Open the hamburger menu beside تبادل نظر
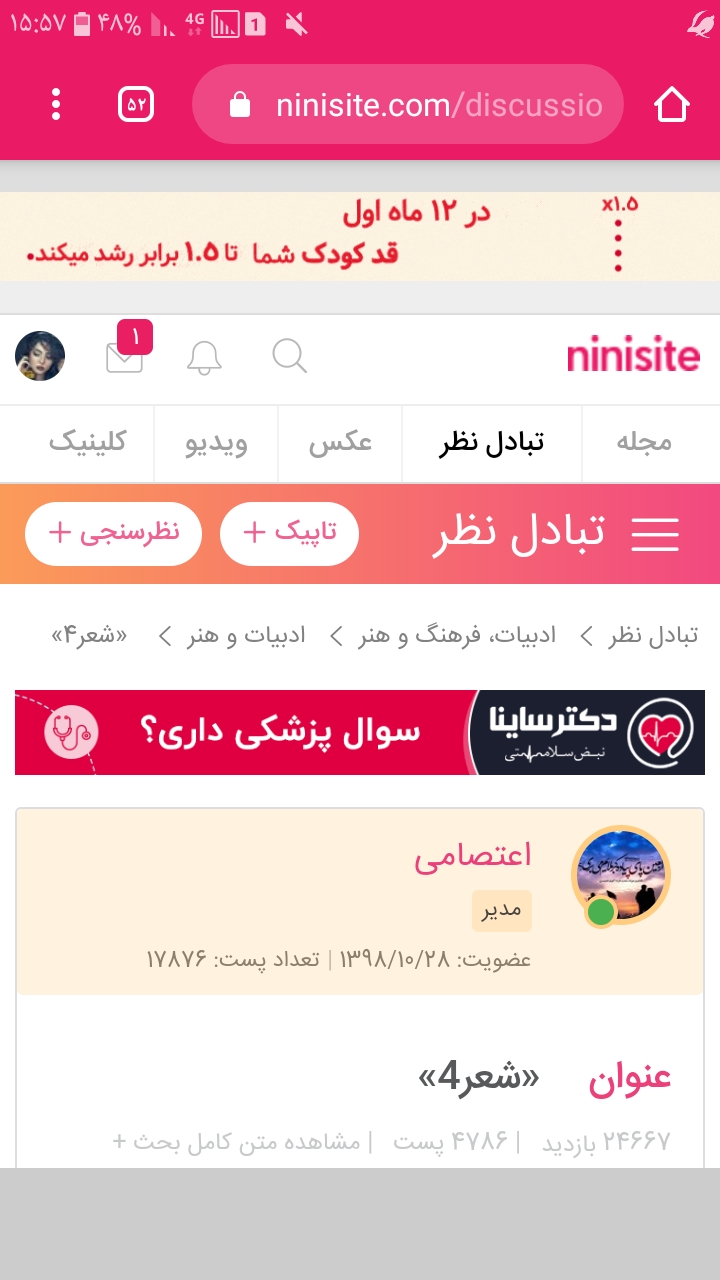 (655, 534)
